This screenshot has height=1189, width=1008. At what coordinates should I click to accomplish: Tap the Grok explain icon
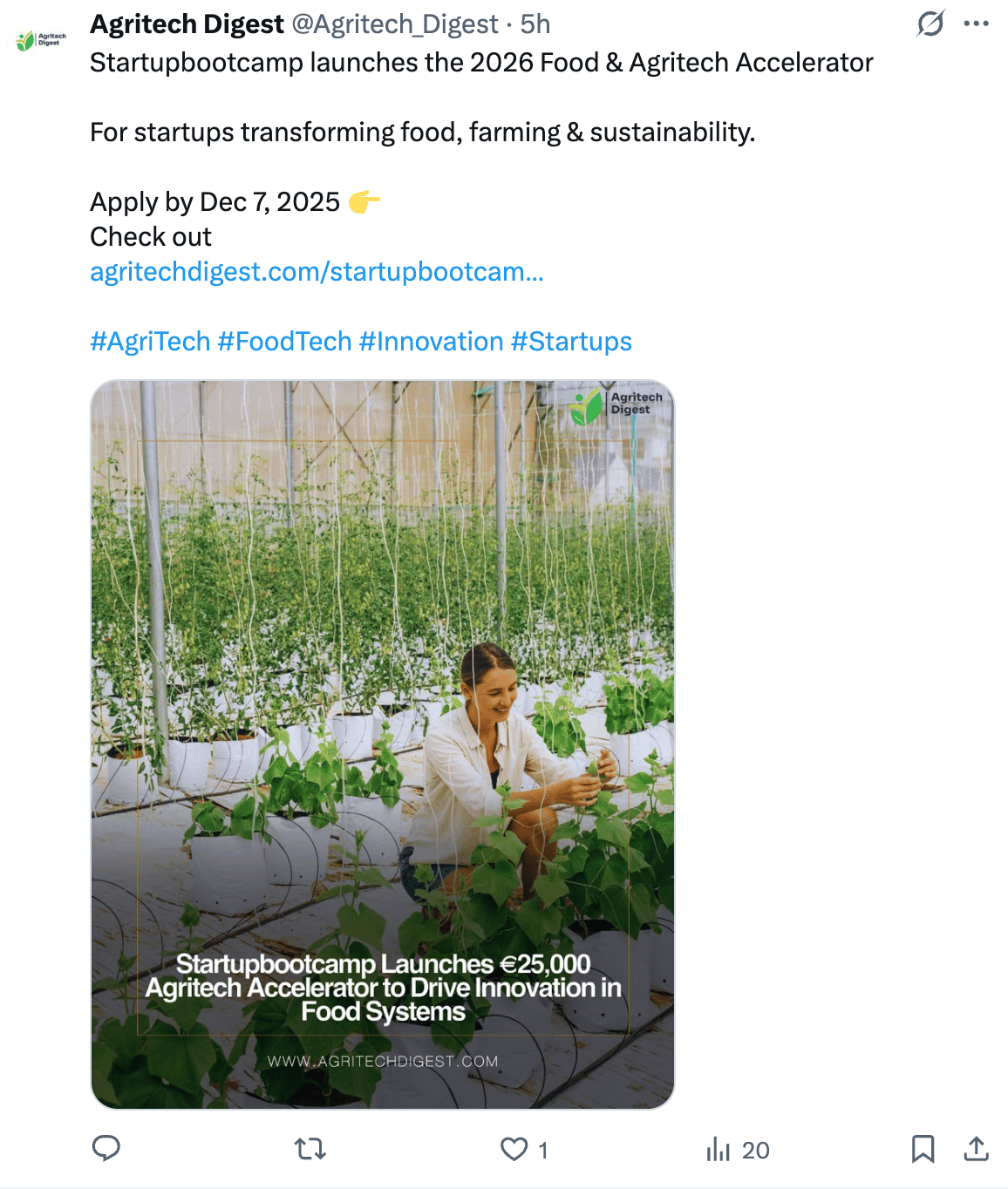pyautogui.click(x=930, y=24)
